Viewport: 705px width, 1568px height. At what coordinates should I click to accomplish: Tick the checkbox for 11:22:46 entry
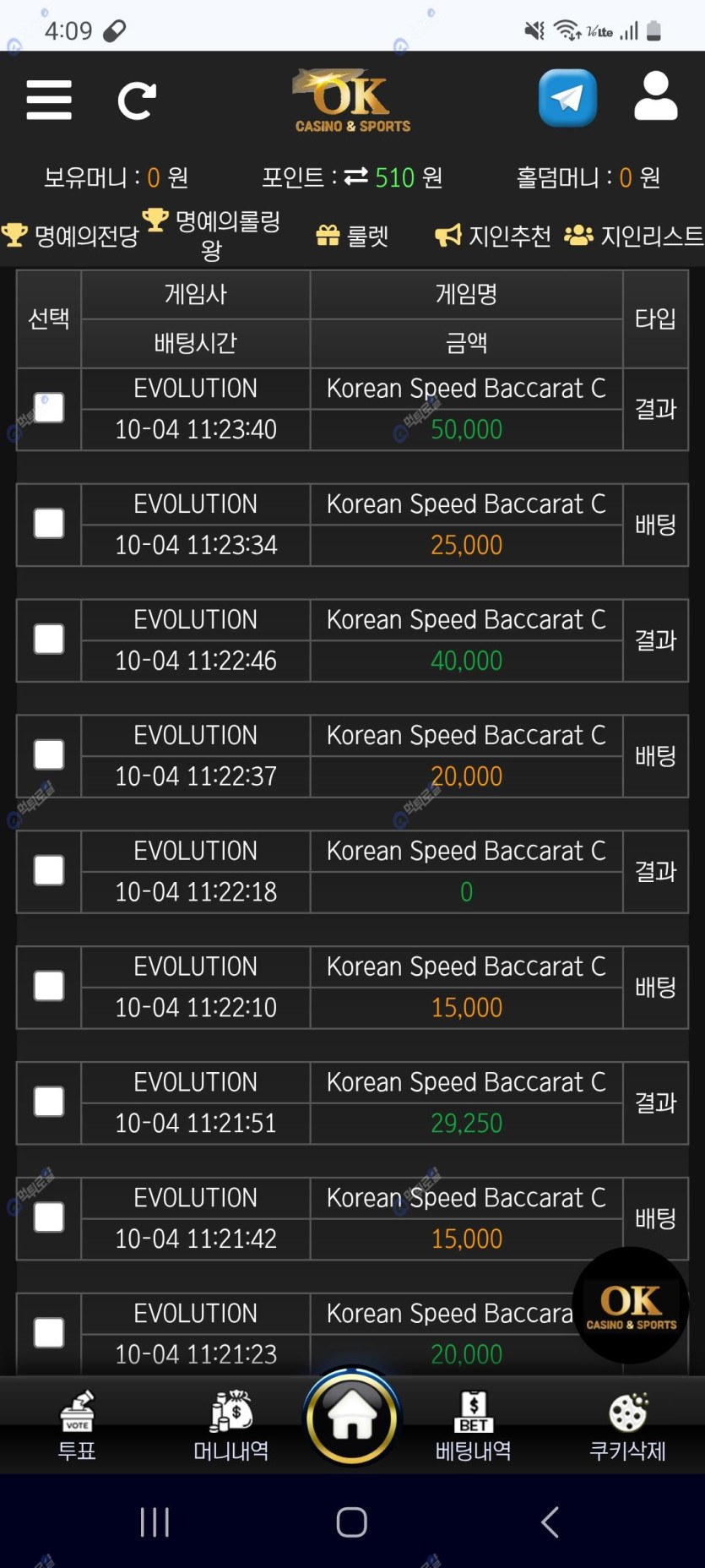pos(49,640)
